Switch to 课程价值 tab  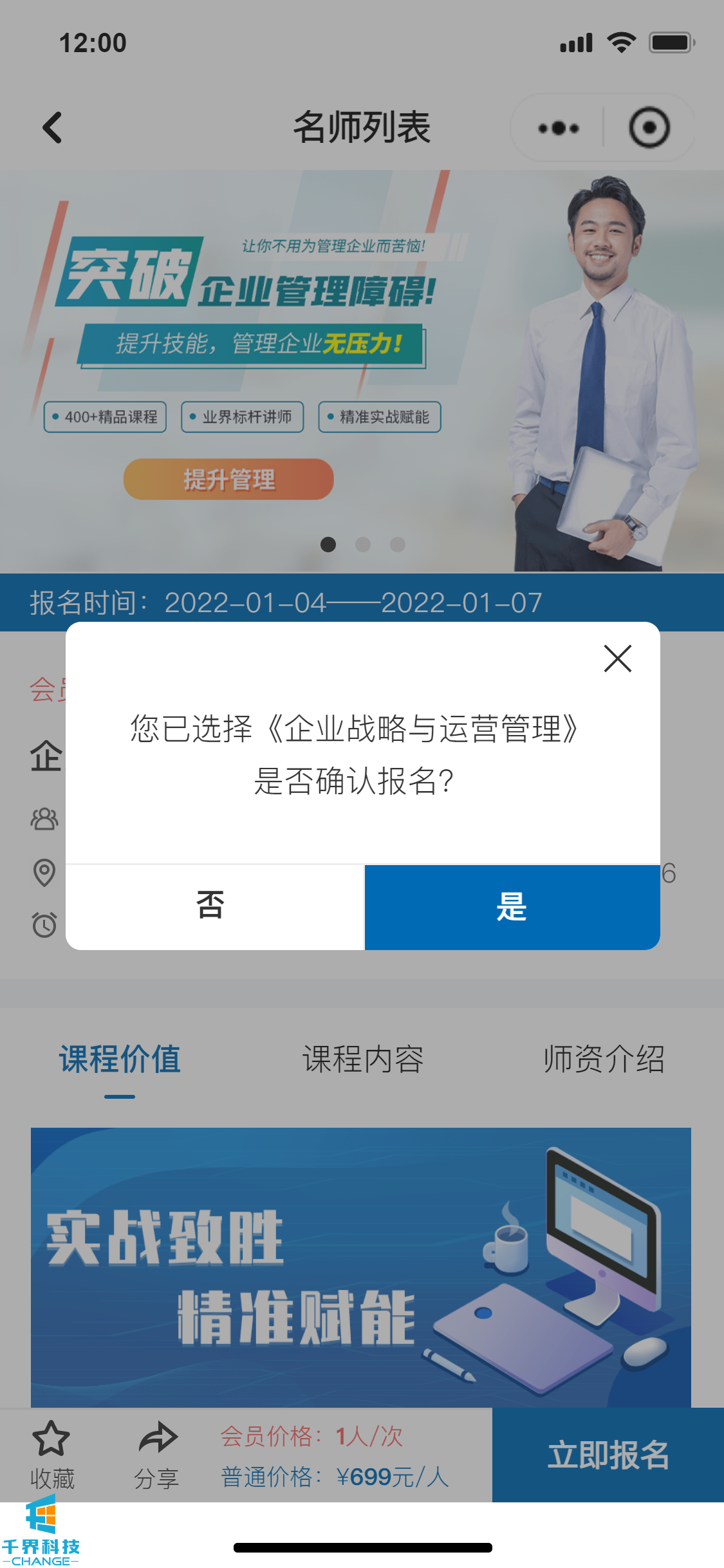(x=120, y=1059)
